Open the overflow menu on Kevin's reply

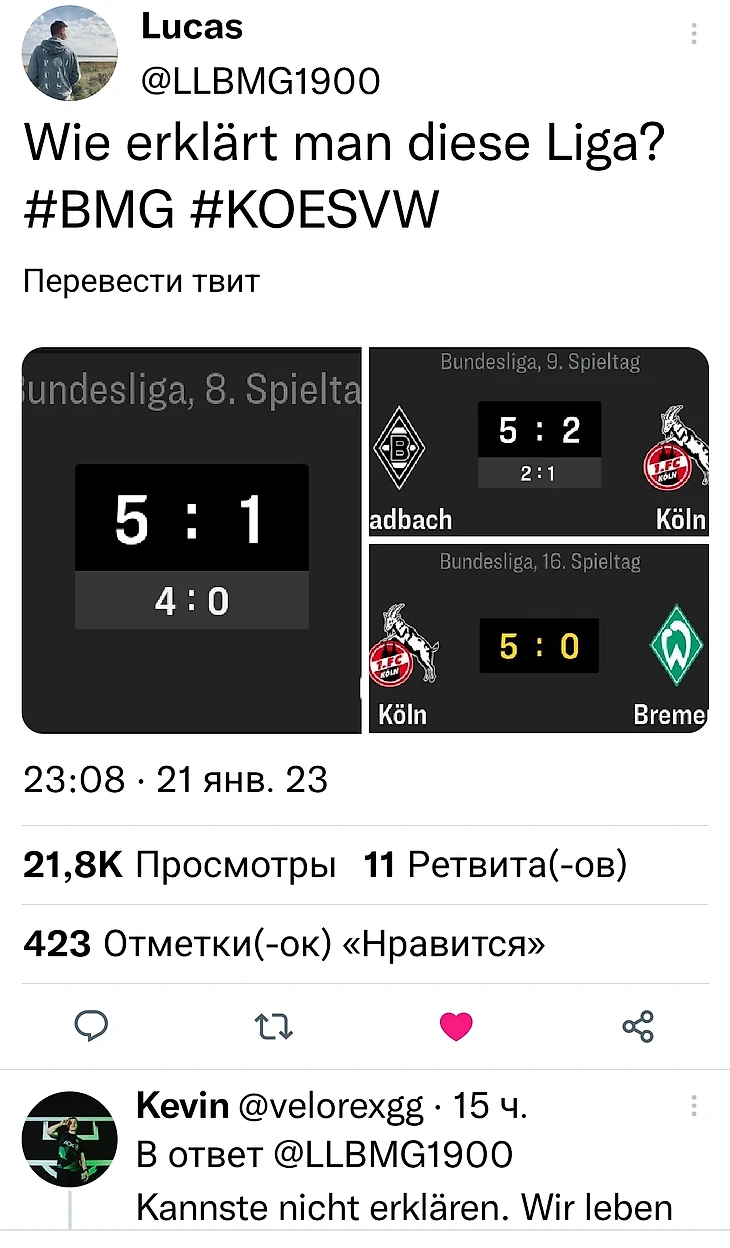click(694, 1106)
